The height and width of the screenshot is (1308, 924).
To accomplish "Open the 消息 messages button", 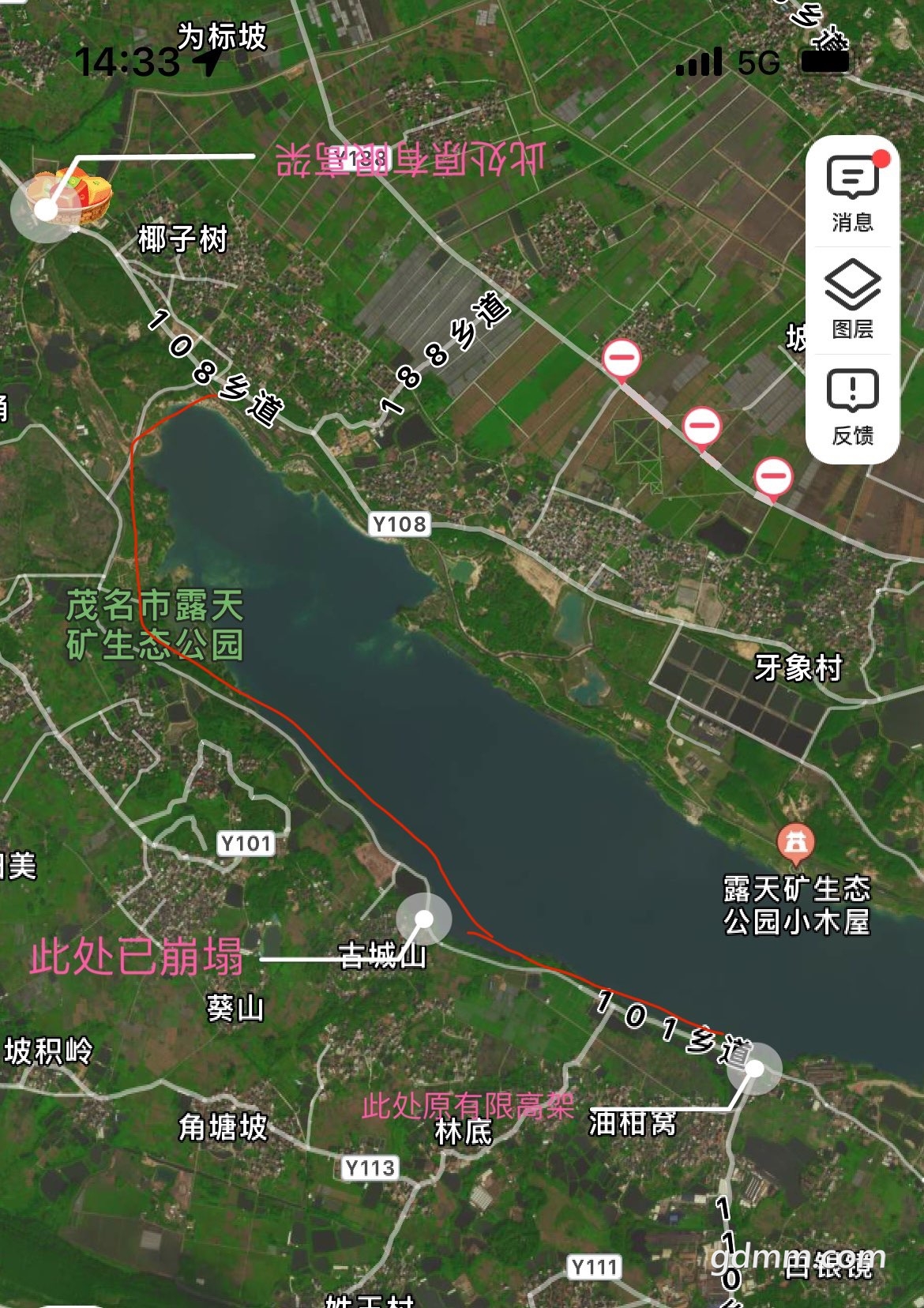I will click(x=852, y=192).
